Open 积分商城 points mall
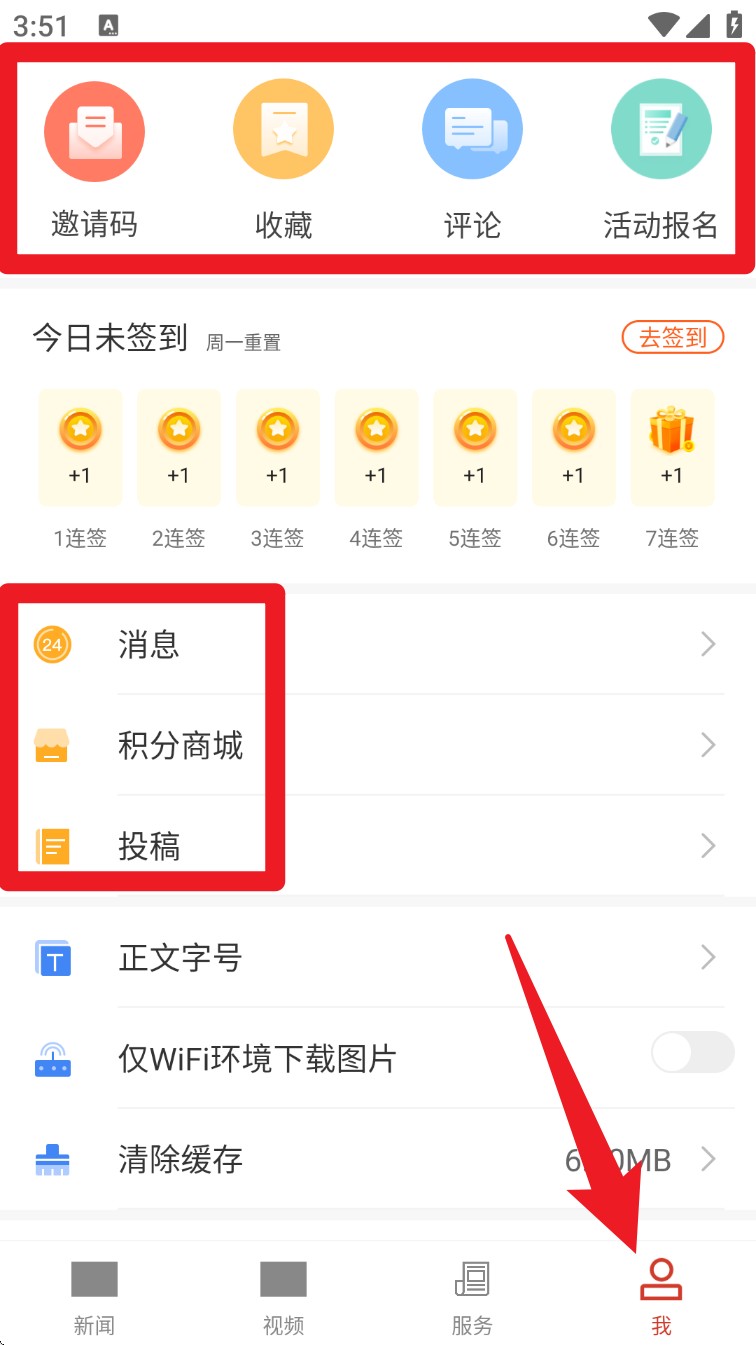The width and height of the screenshot is (756, 1345). click(378, 745)
